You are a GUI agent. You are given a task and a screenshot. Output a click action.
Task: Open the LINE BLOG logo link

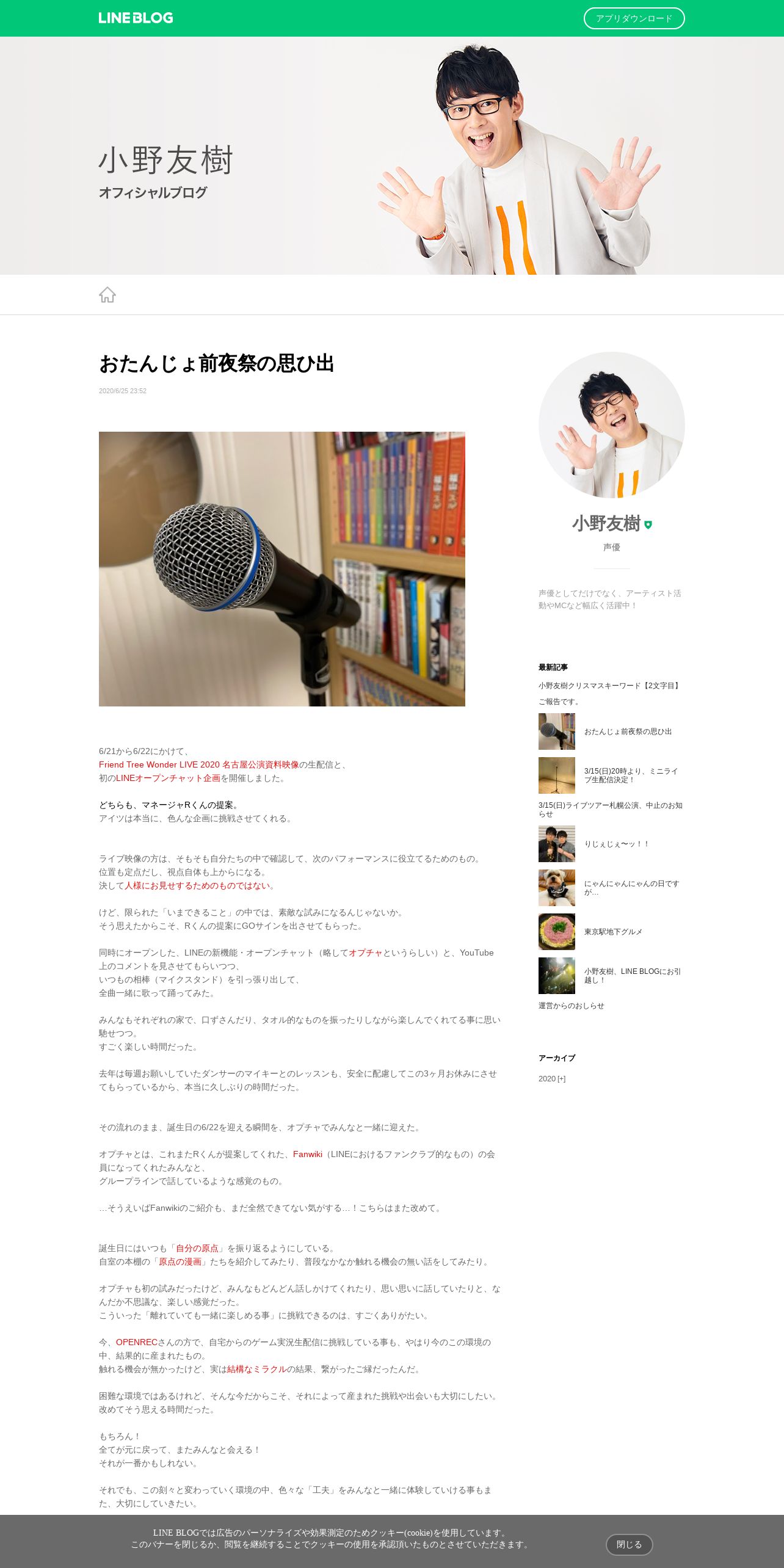pos(136,18)
